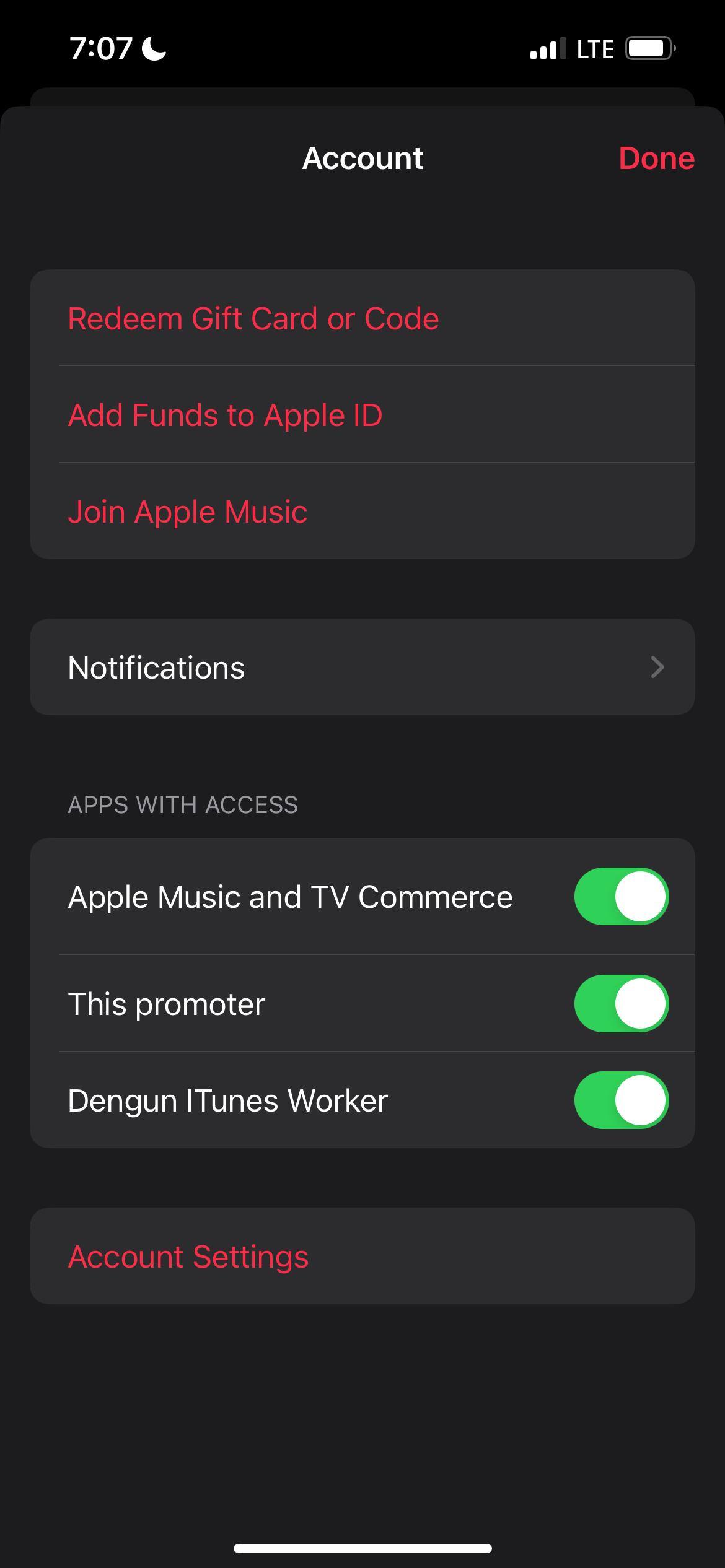Toggle Dengun ITunes Worker access off

[621, 1100]
